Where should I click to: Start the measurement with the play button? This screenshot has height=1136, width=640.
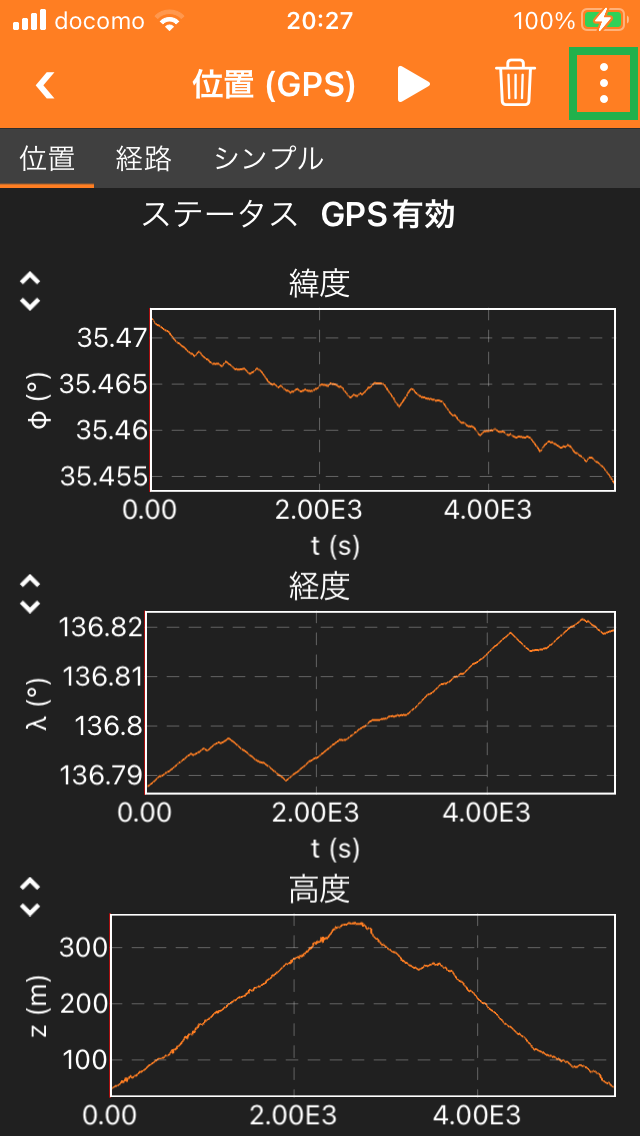click(x=414, y=85)
